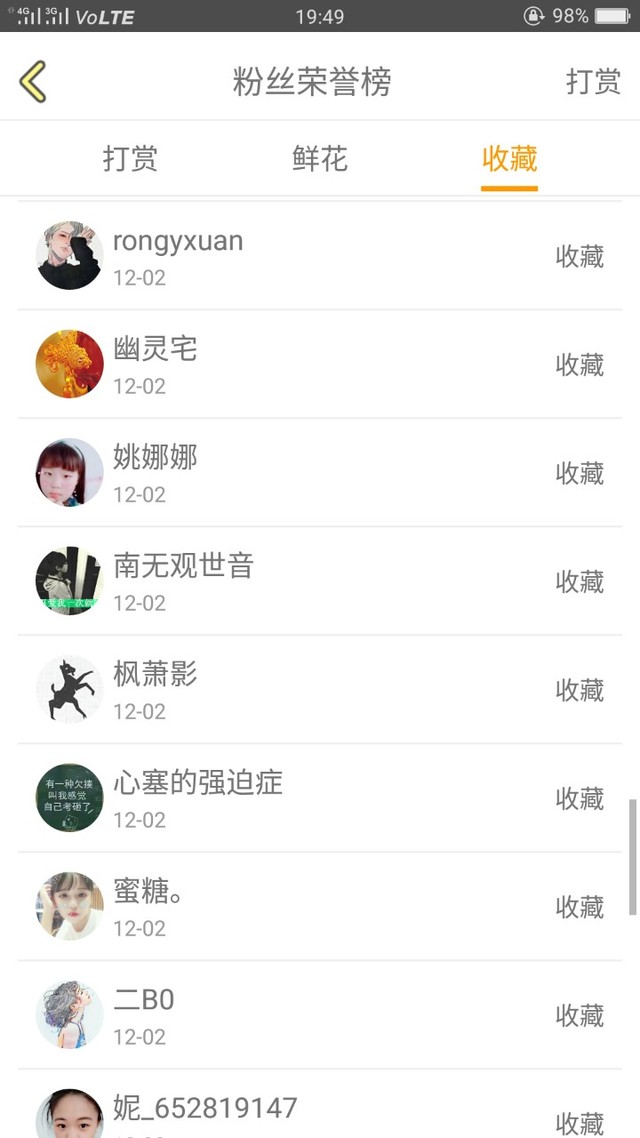Switch to the 鲜花 tab
This screenshot has height=1138, width=640.
click(320, 158)
